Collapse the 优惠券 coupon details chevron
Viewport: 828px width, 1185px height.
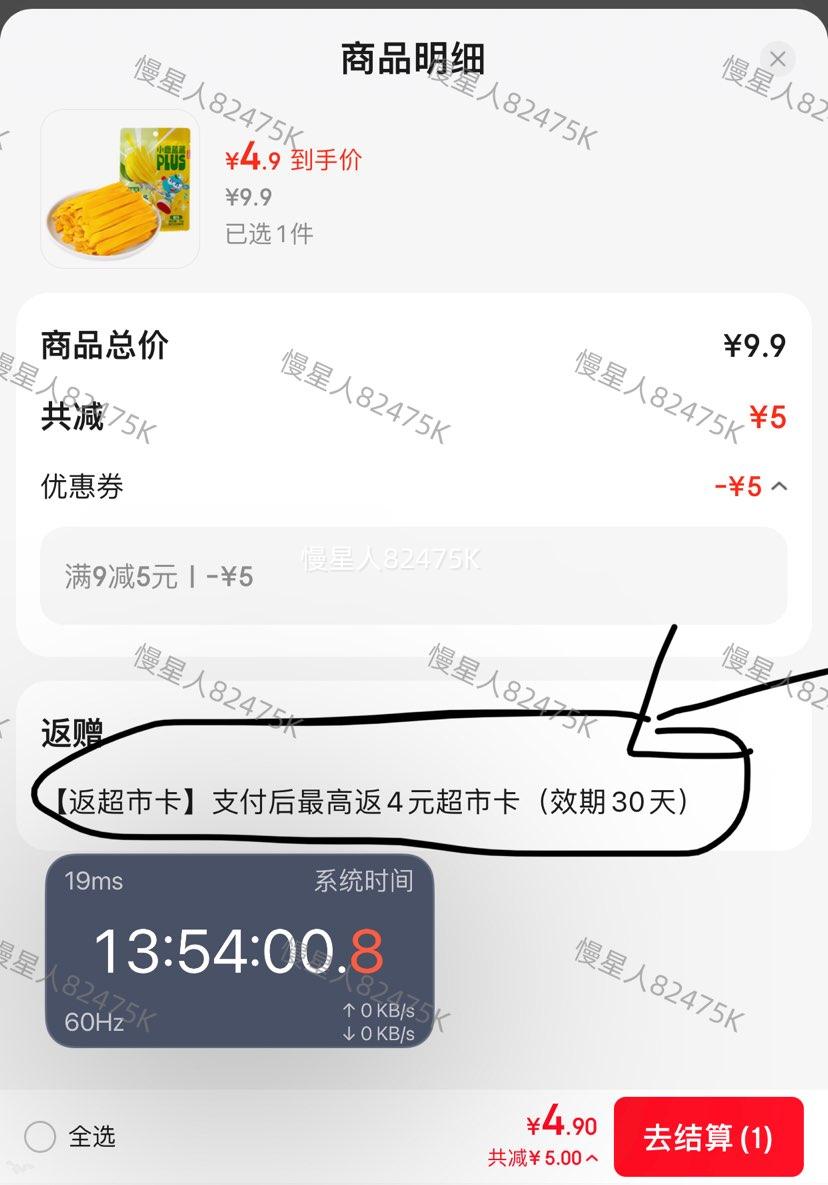(x=781, y=487)
